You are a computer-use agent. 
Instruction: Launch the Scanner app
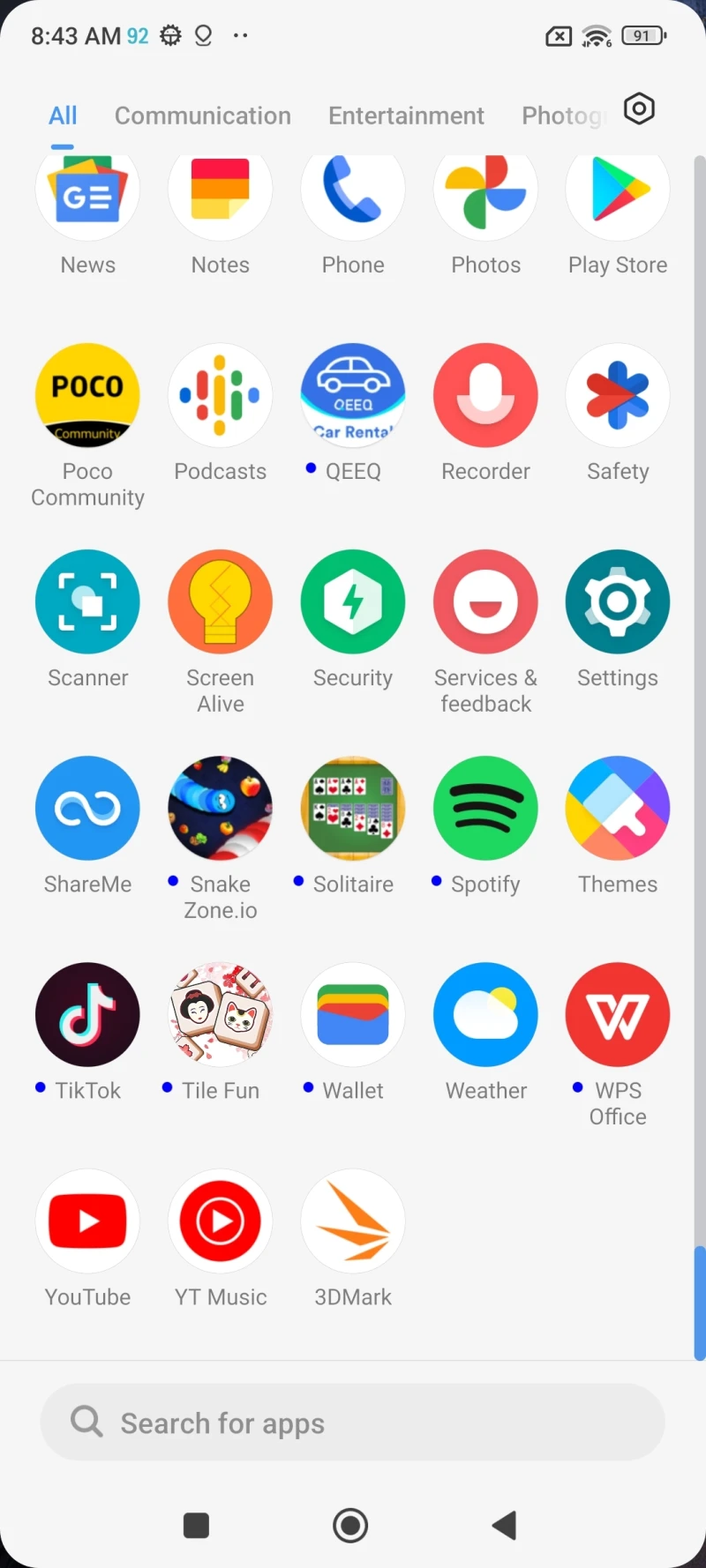[87, 602]
